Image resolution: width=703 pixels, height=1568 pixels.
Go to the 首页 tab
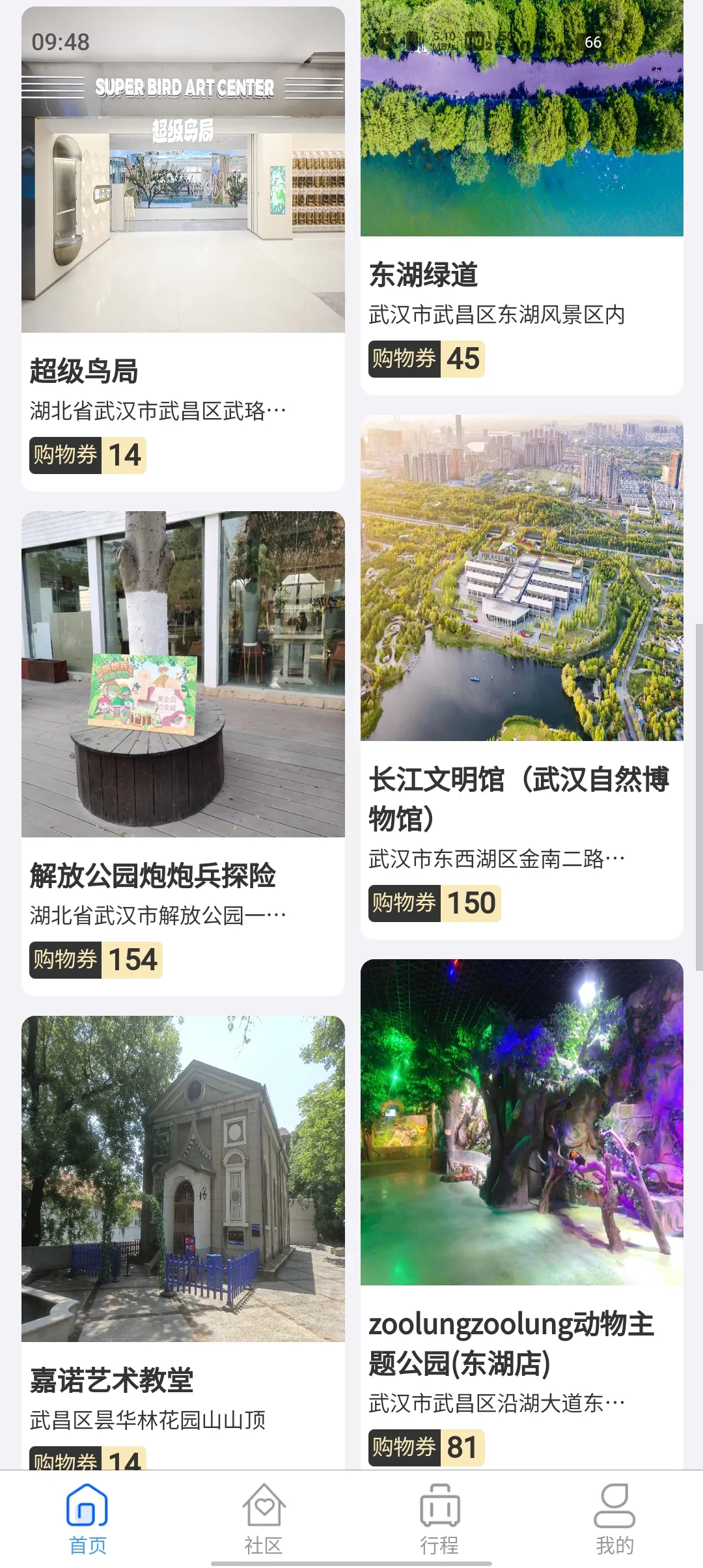(87, 1519)
